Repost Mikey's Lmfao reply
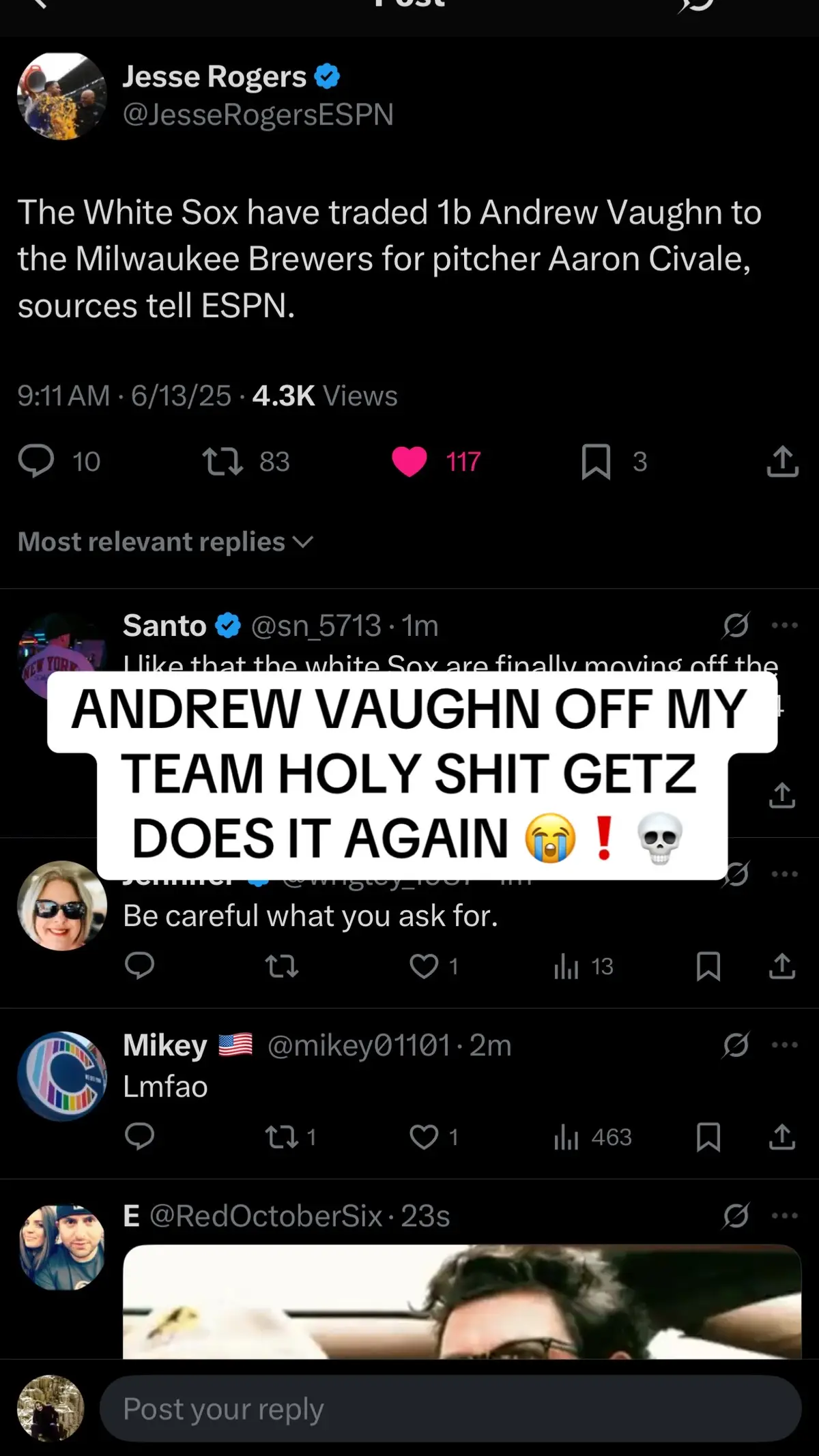819x1456 pixels. (x=282, y=1137)
